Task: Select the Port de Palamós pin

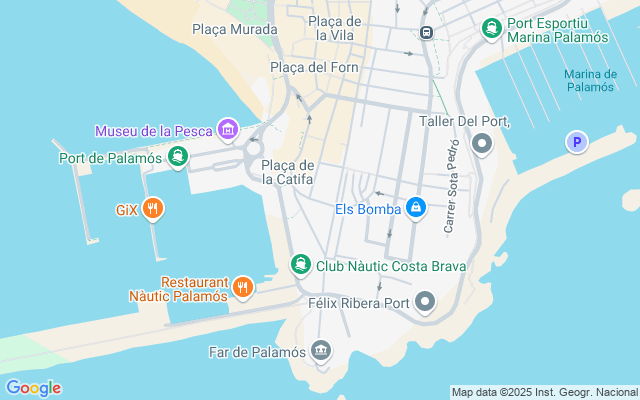Action: [x=178, y=156]
